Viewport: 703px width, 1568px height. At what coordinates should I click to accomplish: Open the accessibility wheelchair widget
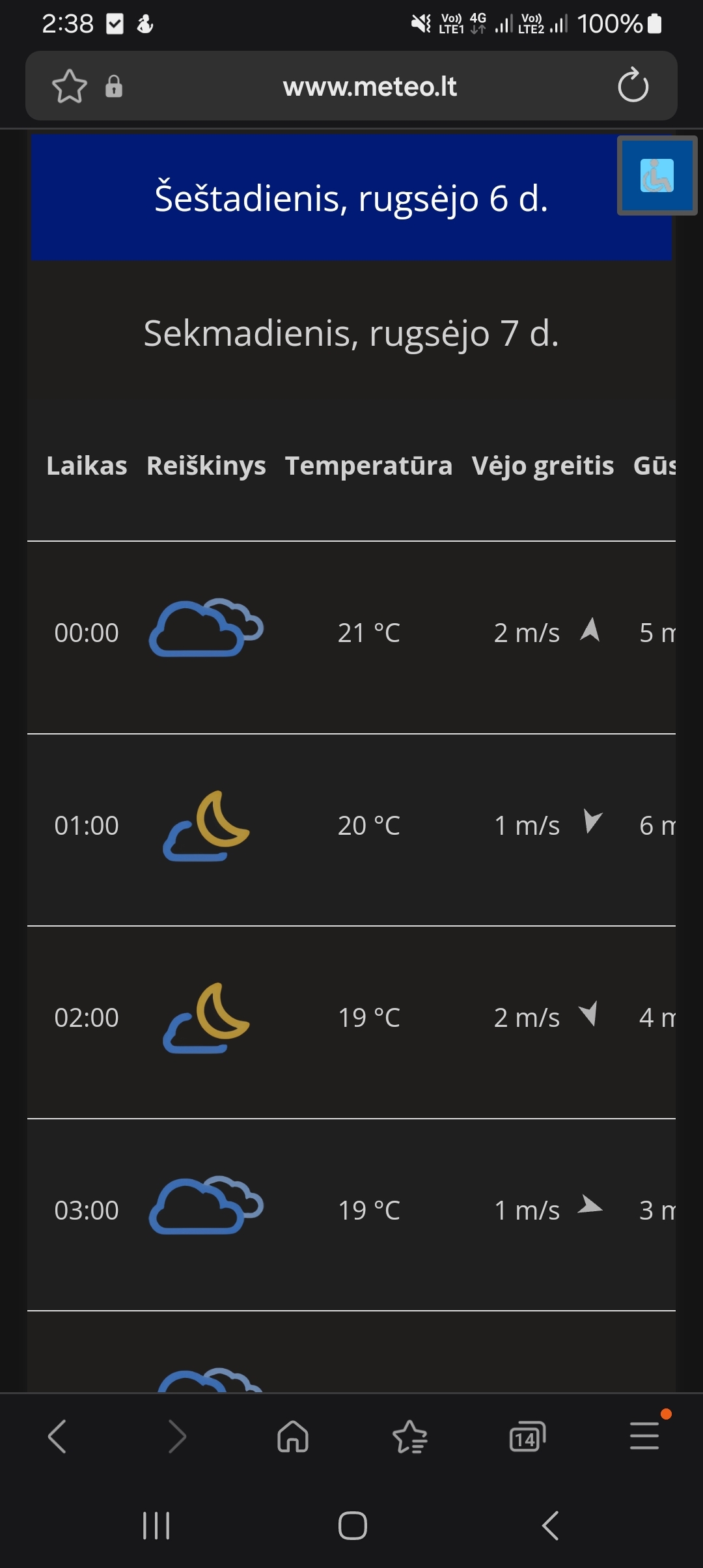657,175
